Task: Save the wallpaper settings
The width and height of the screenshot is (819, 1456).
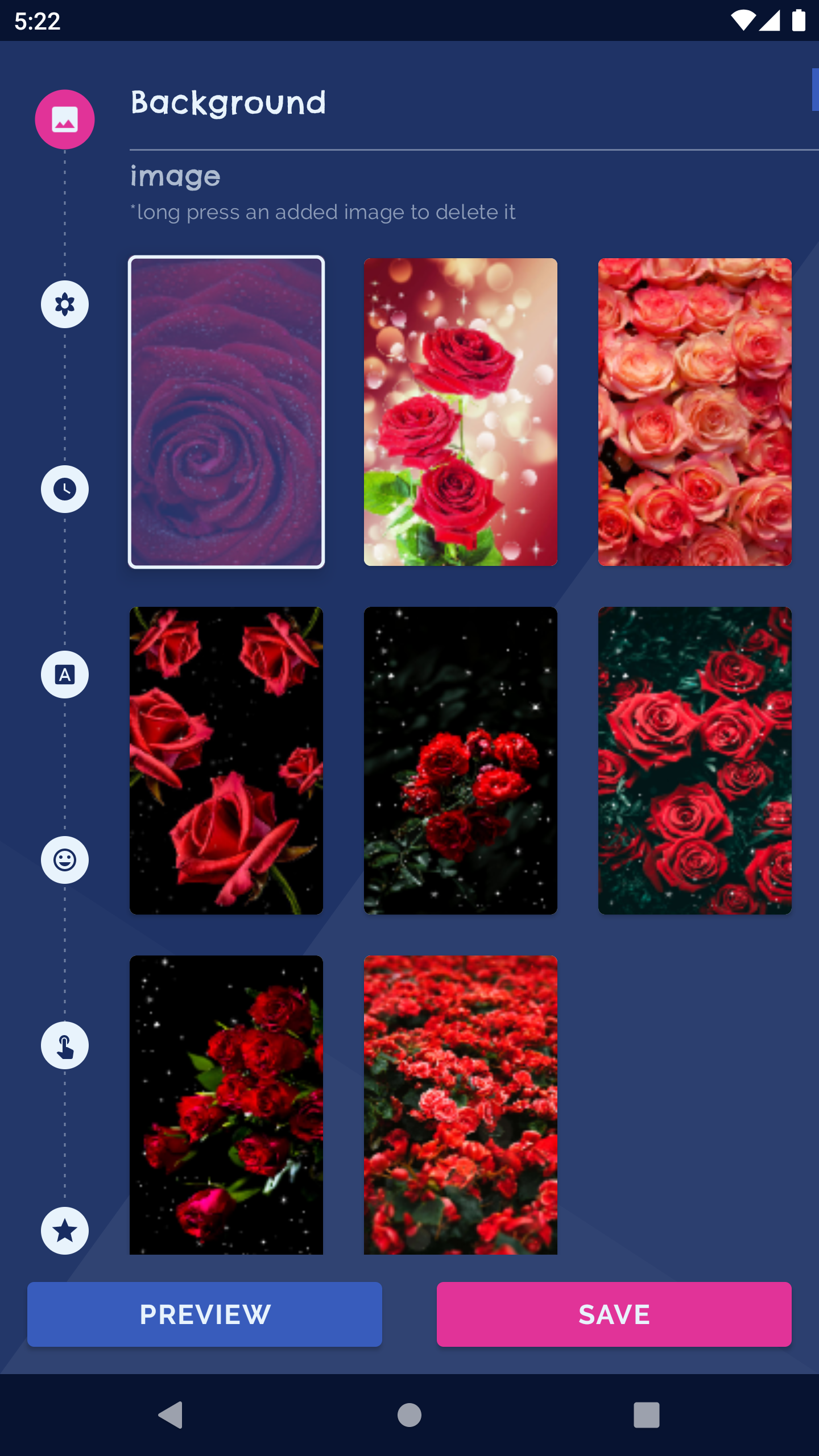Action: tap(614, 1314)
